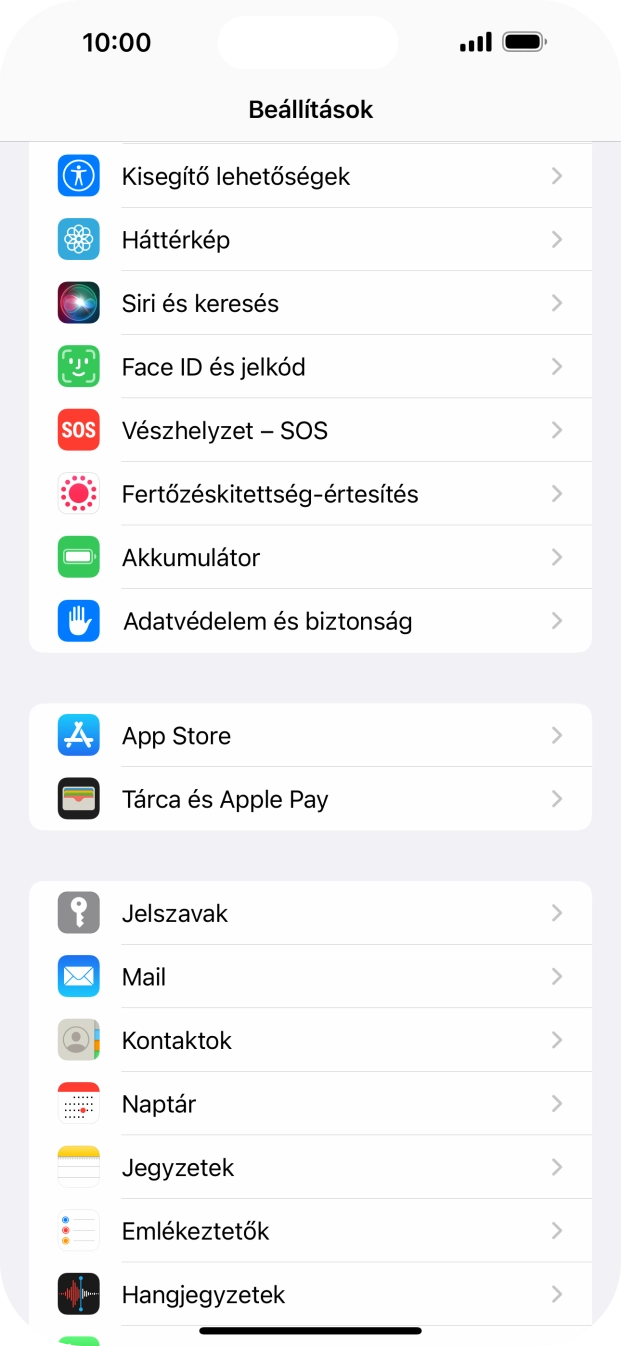Select the Naptár row
Screen dimensions: 621x1346
point(310,1104)
